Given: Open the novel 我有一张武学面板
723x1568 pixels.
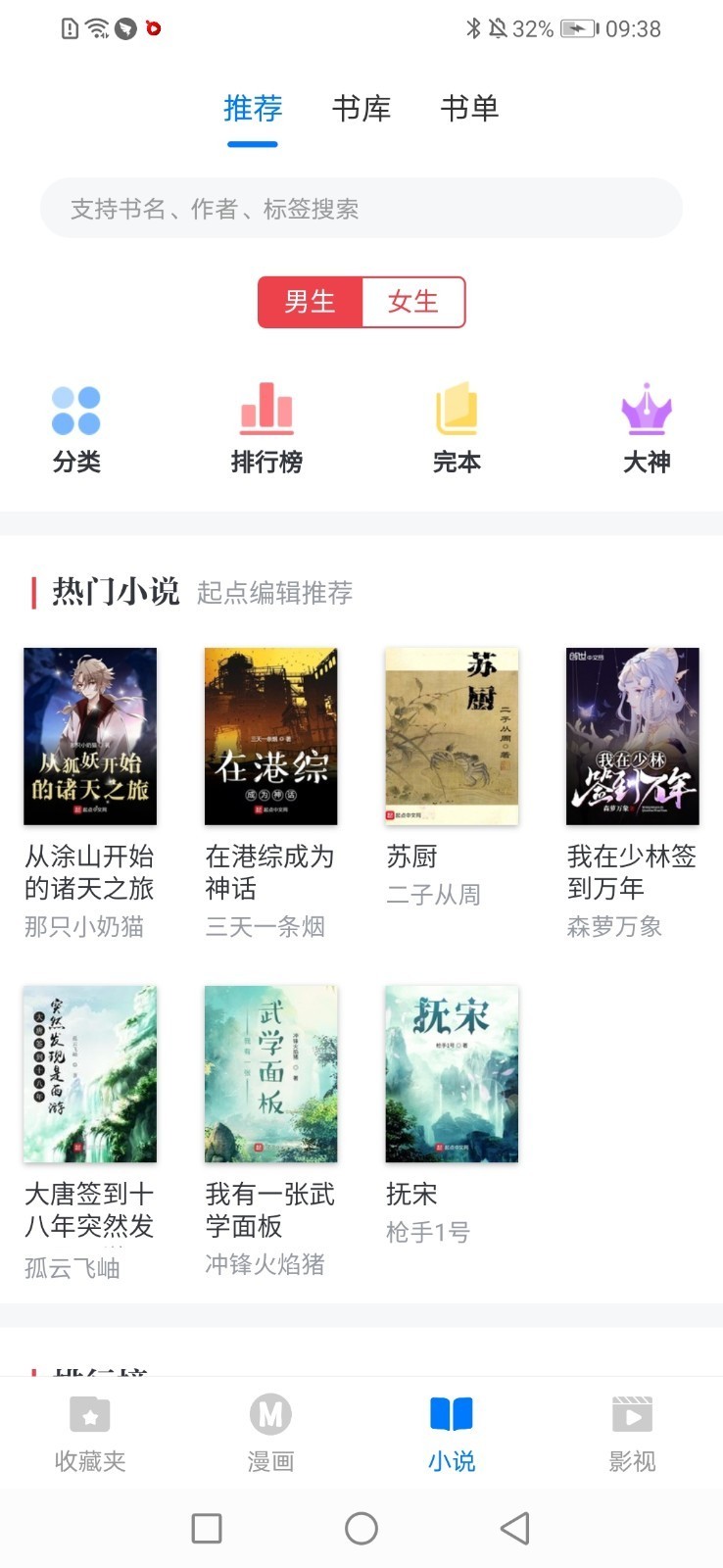Looking at the screenshot, I should point(270,1132).
